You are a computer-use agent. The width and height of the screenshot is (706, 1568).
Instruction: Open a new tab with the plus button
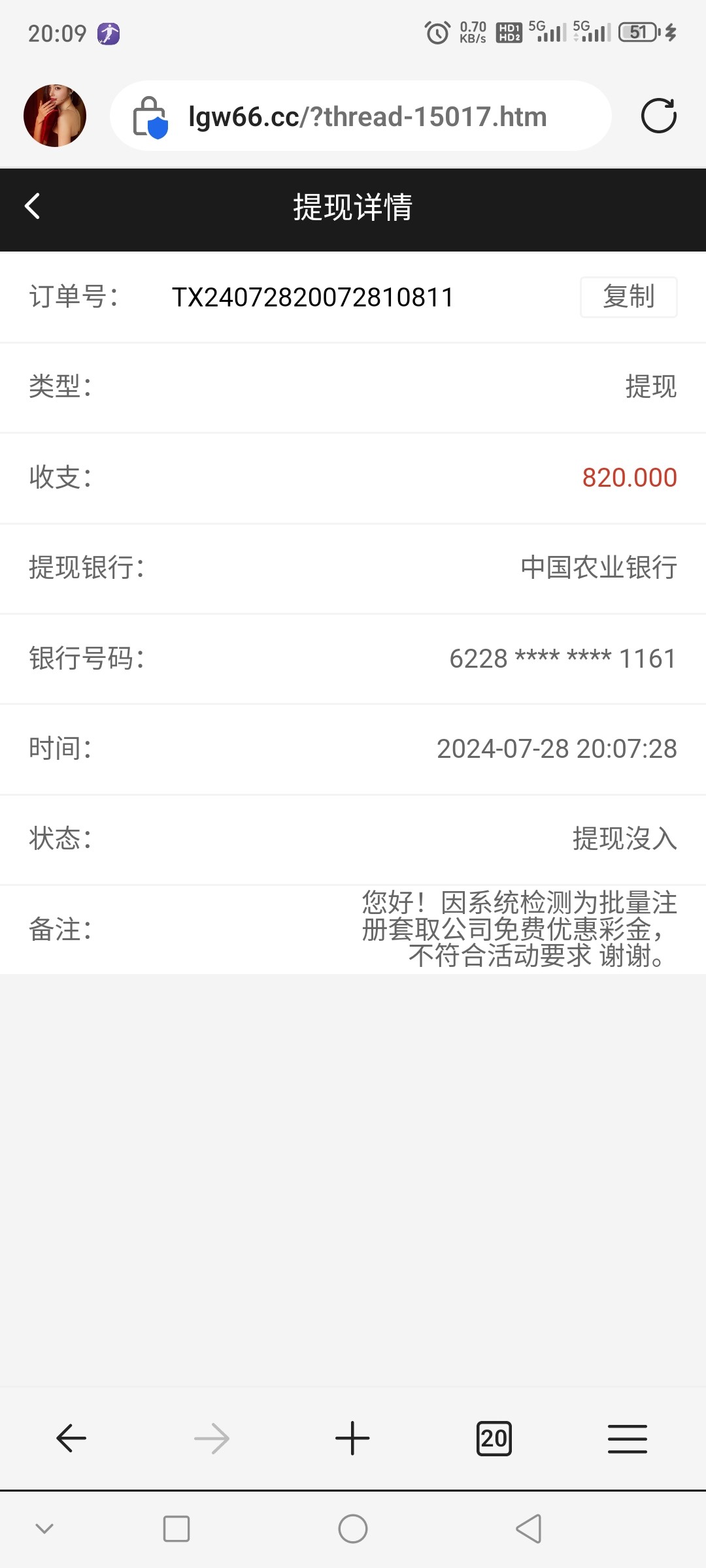coord(352,1439)
